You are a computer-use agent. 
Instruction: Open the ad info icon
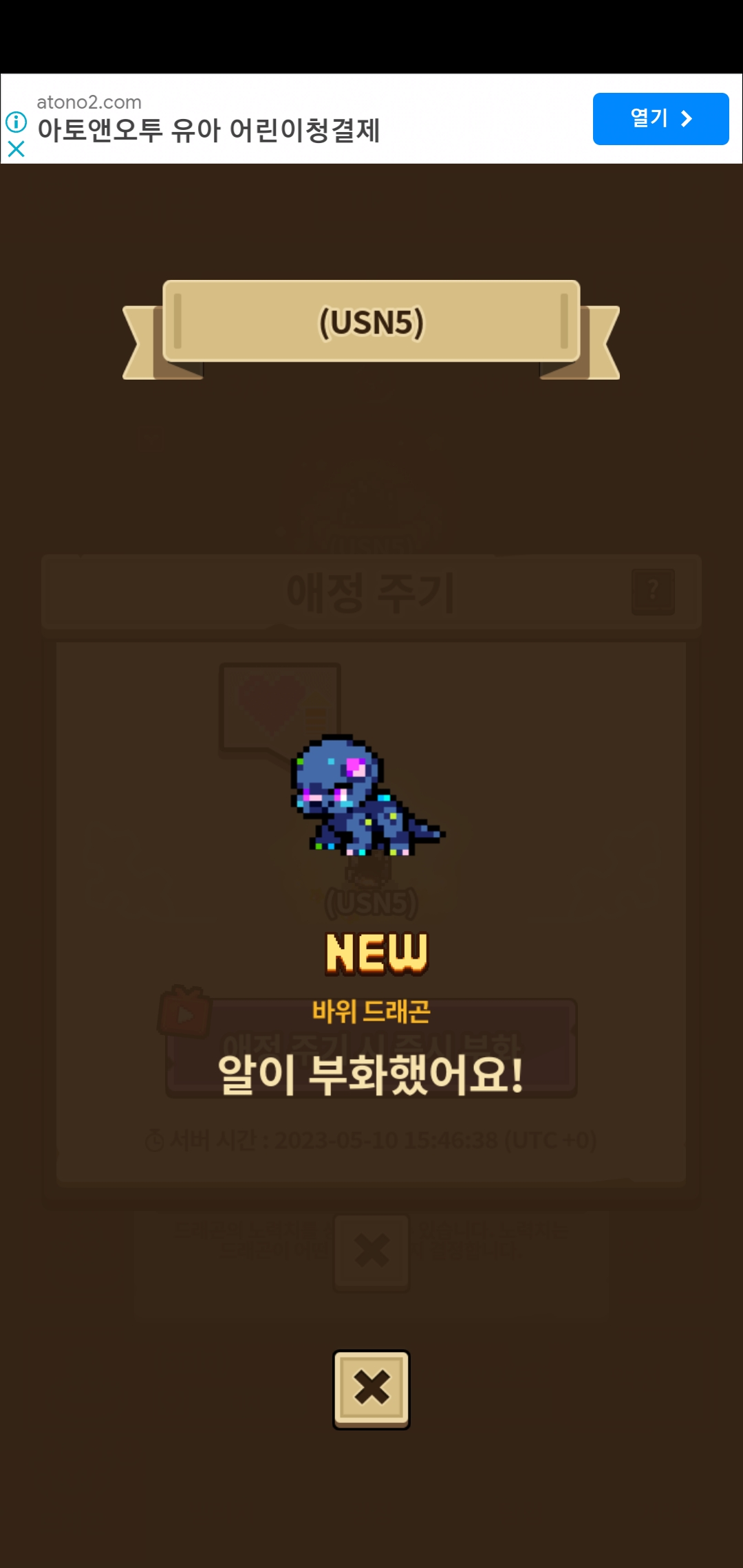pos(16,122)
